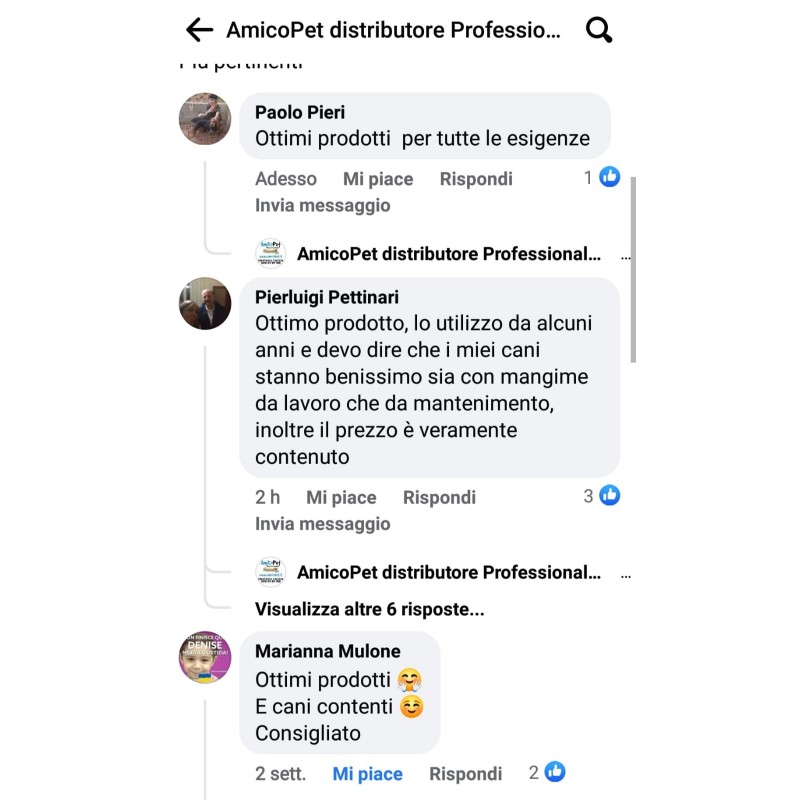Open Marianna Mulone's profile name

[327, 651]
